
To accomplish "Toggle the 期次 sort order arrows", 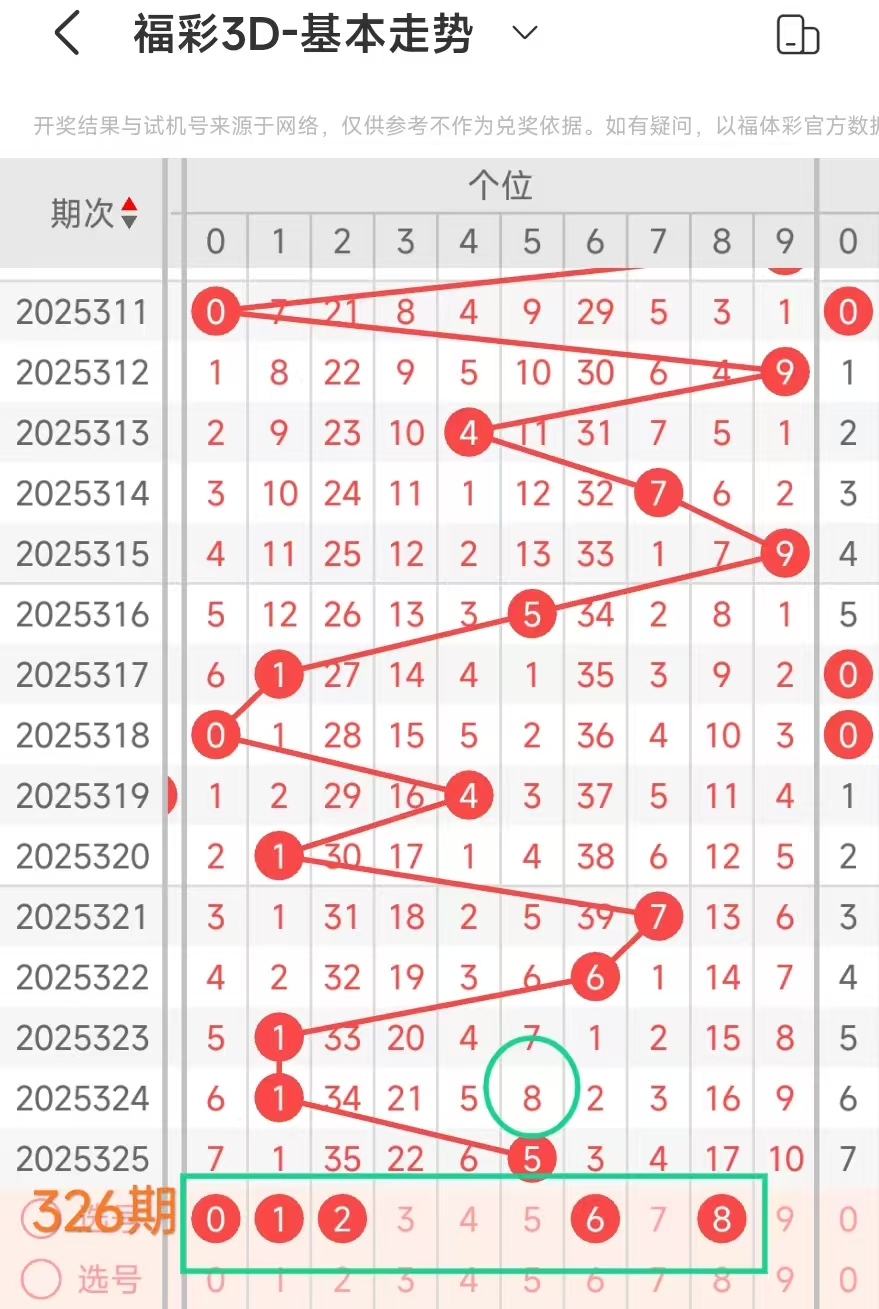I will click(x=129, y=212).
